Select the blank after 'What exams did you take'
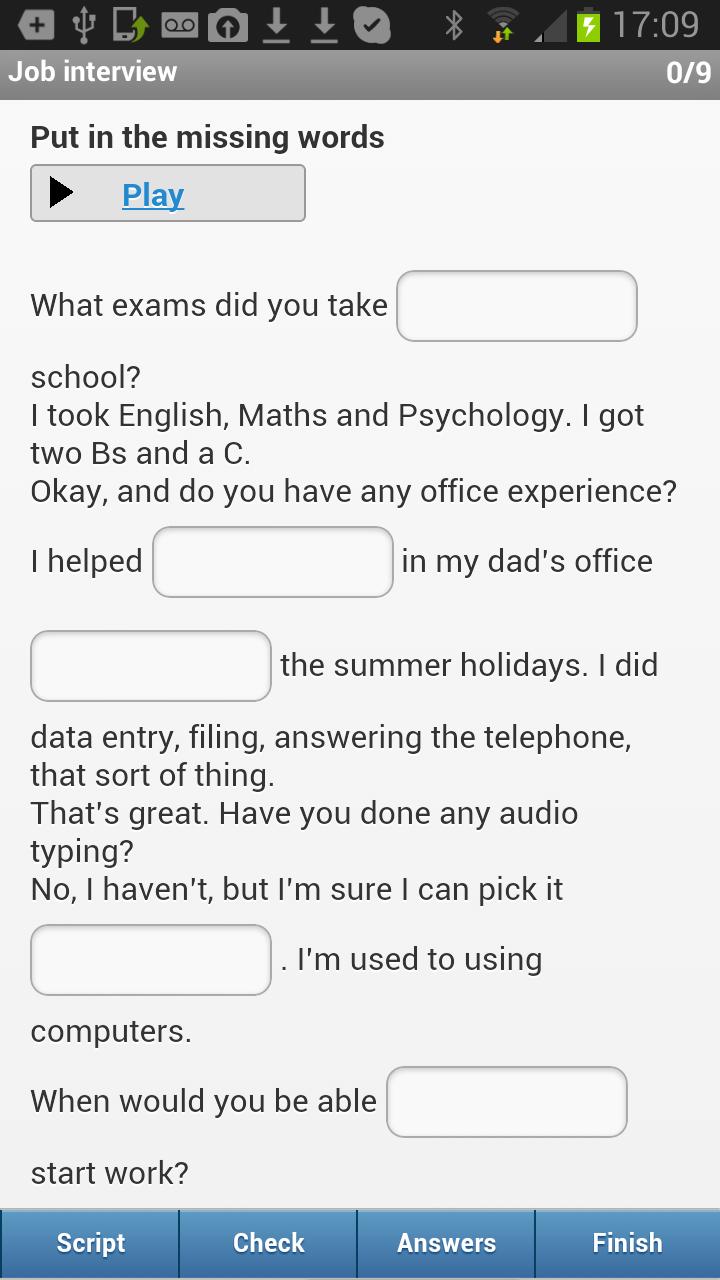 click(516, 306)
